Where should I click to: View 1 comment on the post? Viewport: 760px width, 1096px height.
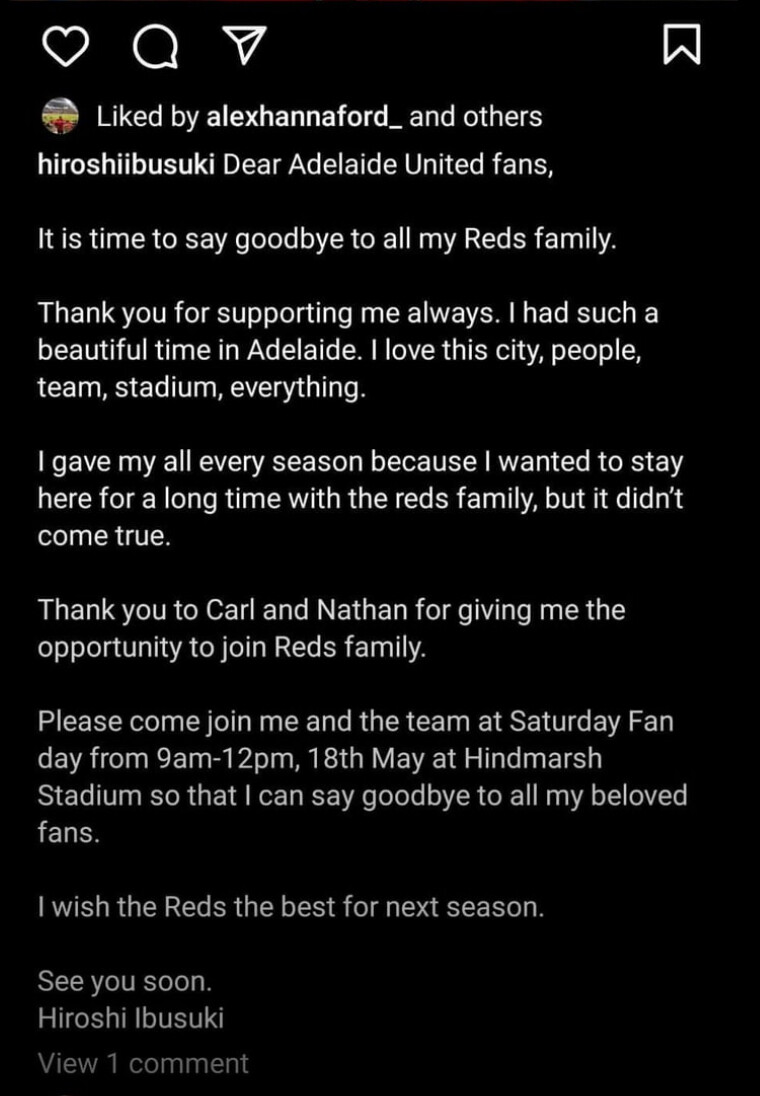point(143,1063)
